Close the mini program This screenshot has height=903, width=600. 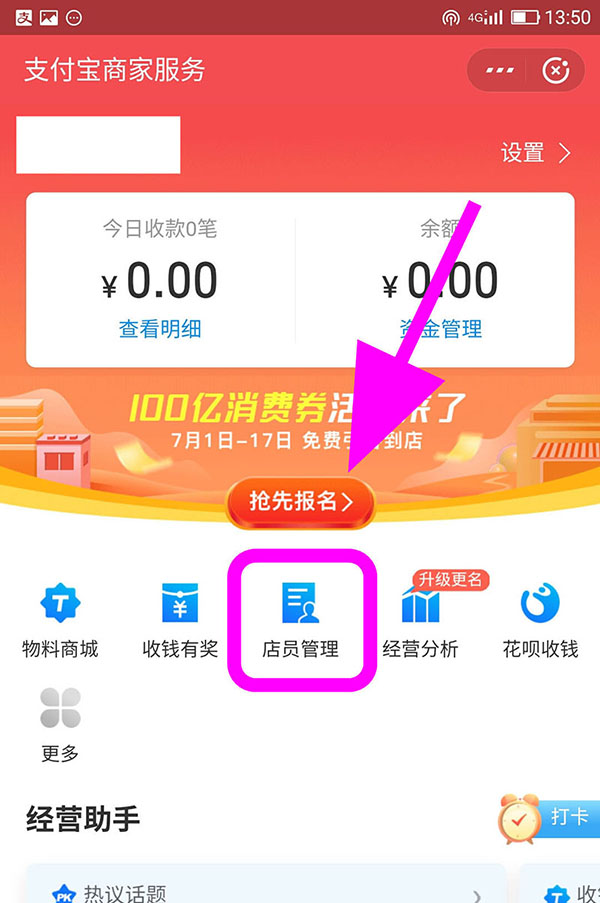click(556, 70)
